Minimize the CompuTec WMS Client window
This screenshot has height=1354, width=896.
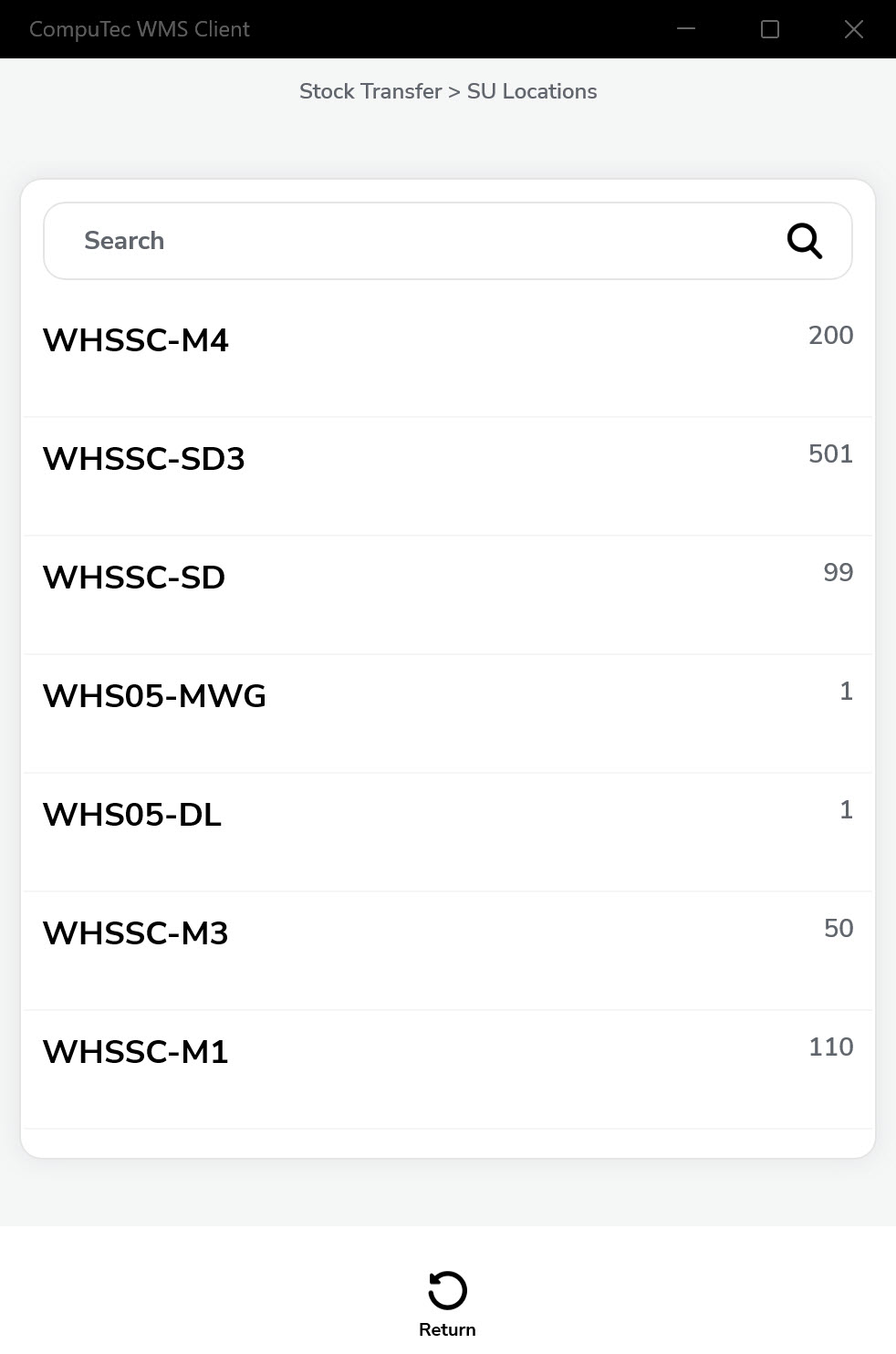[685, 28]
